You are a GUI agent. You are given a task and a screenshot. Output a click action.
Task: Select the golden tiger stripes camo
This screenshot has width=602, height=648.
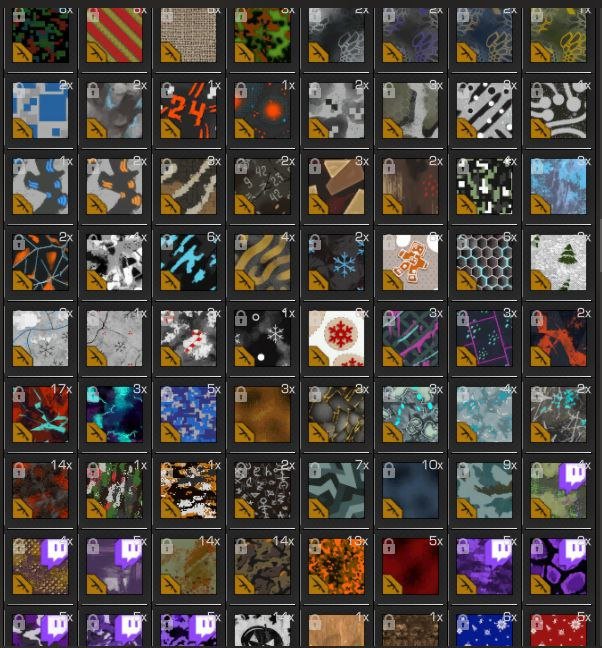[263, 262]
